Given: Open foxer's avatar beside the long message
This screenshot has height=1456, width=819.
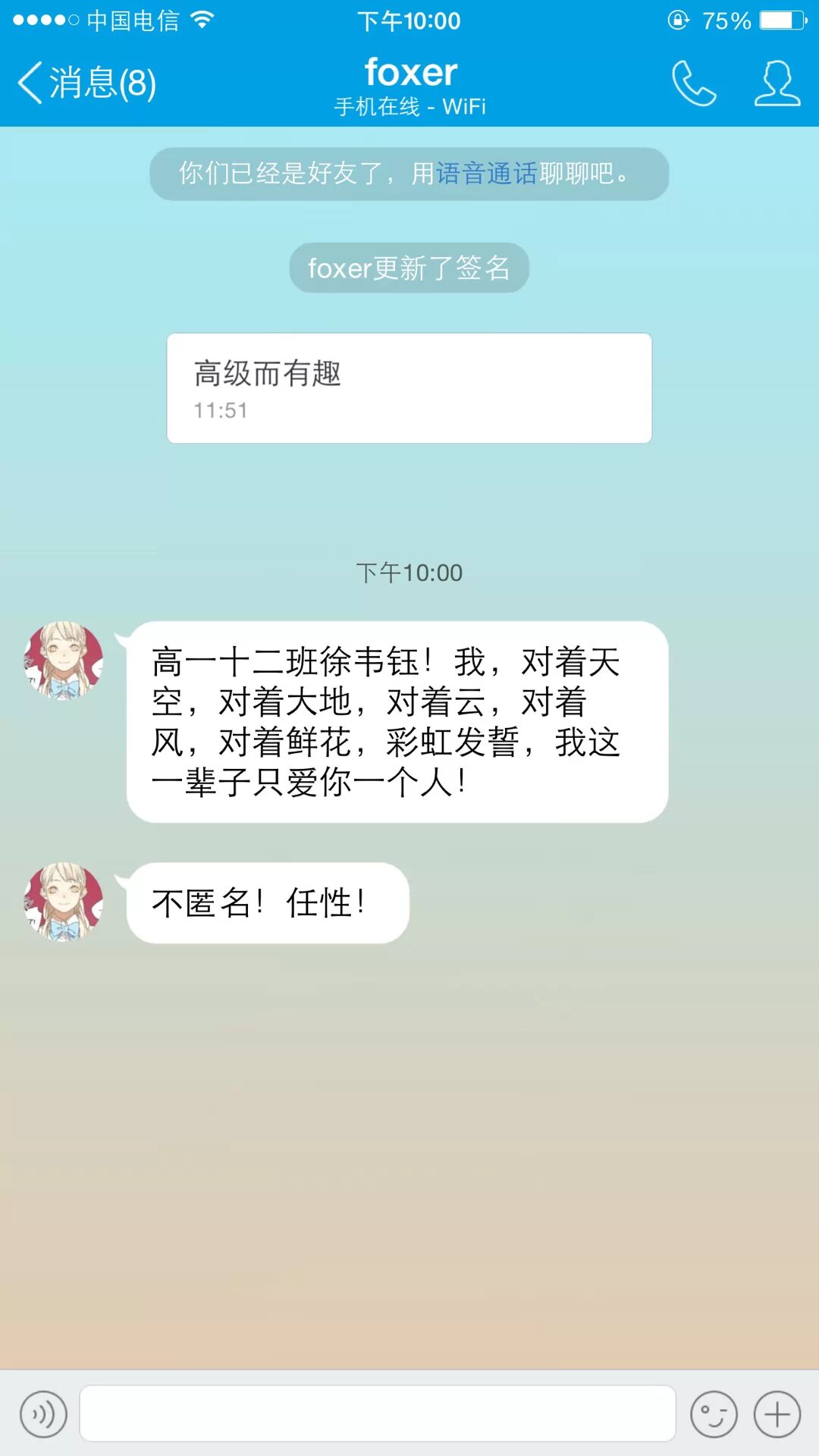Looking at the screenshot, I should click(x=64, y=661).
